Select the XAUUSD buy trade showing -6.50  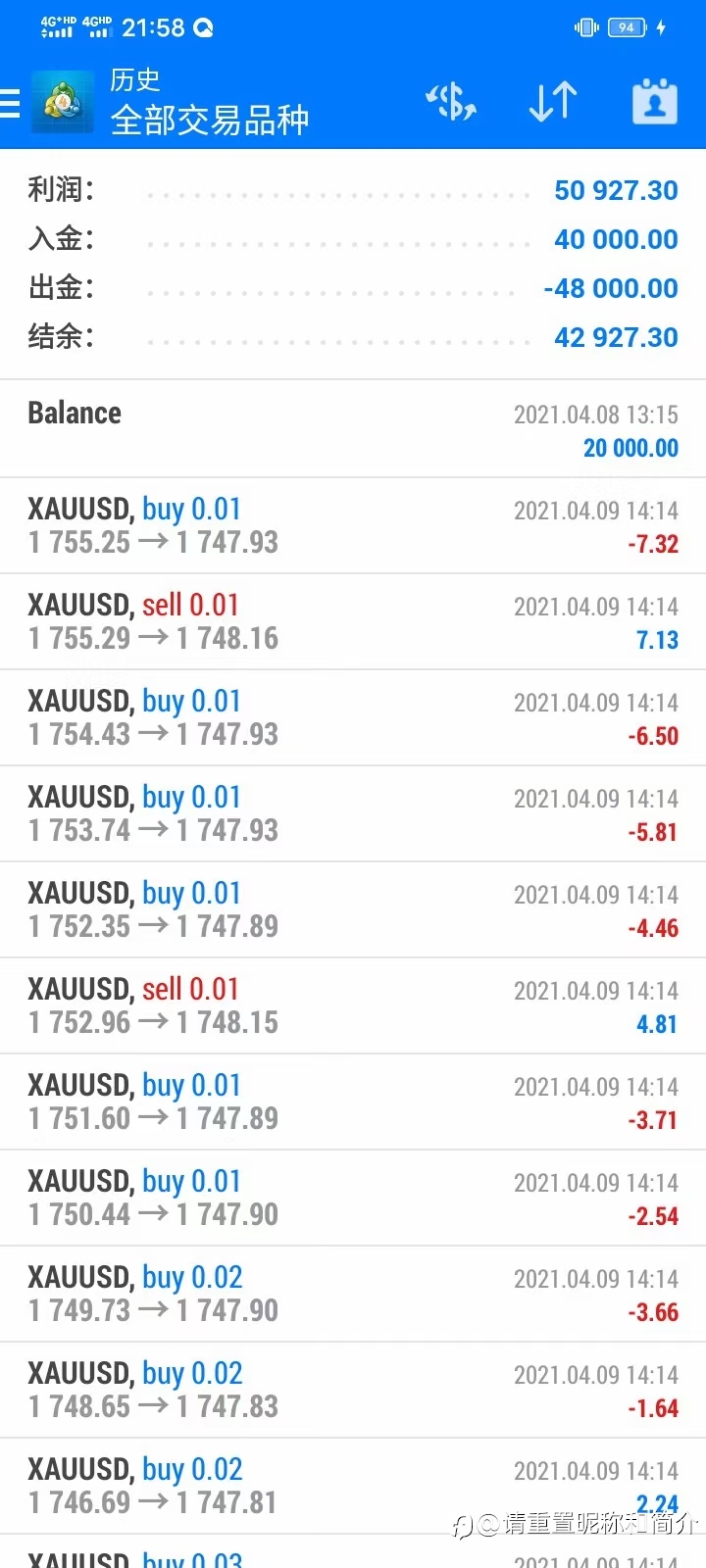click(x=353, y=718)
